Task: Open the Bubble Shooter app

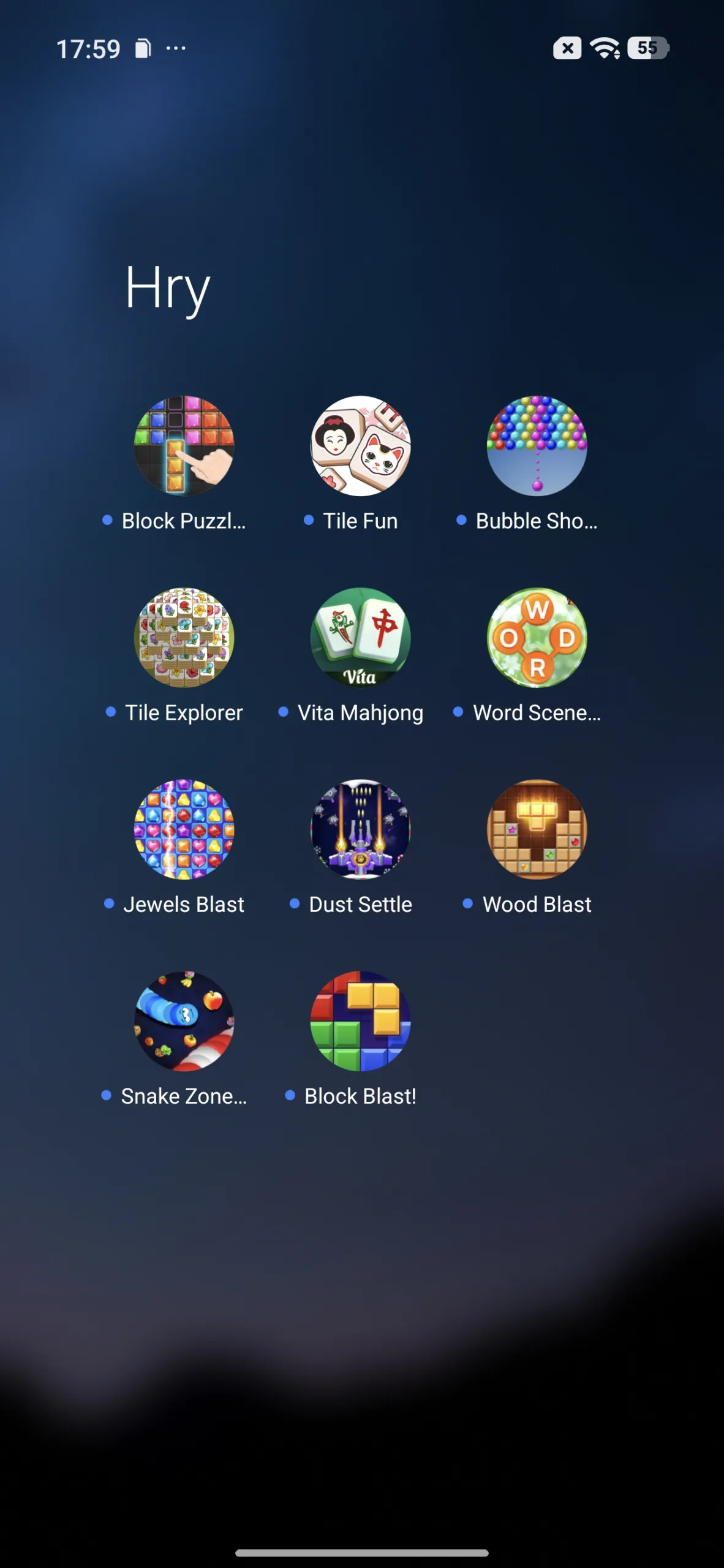Action: pos(537,446)
